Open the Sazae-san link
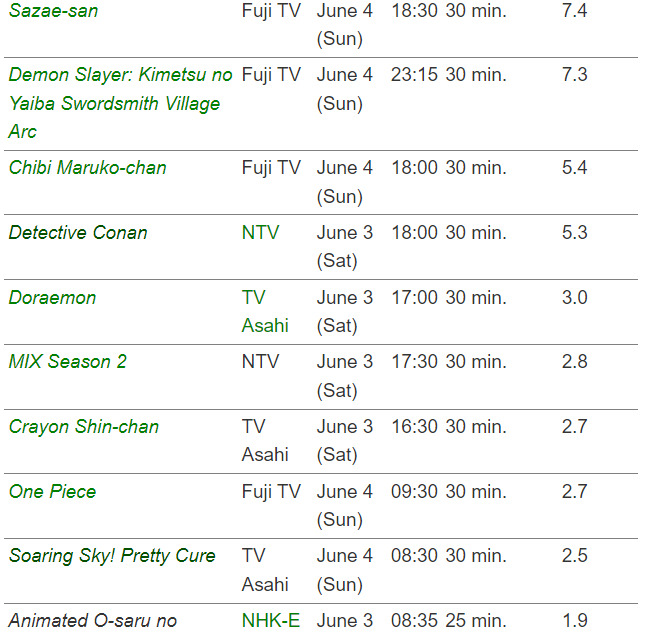The width and height of the screenshot is (646, 633). click(x=54, y=11)
